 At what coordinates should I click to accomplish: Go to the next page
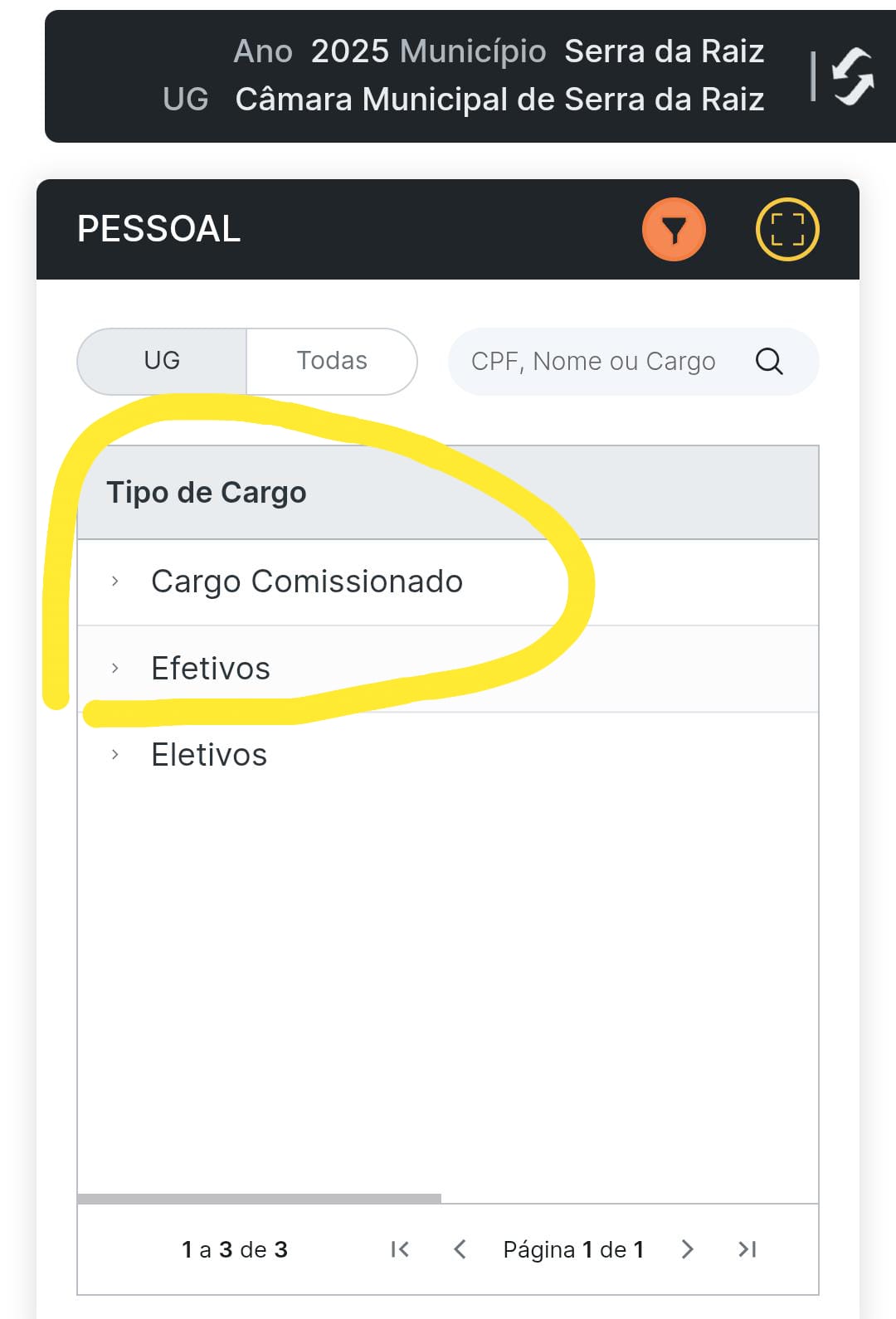point(687,1249)
